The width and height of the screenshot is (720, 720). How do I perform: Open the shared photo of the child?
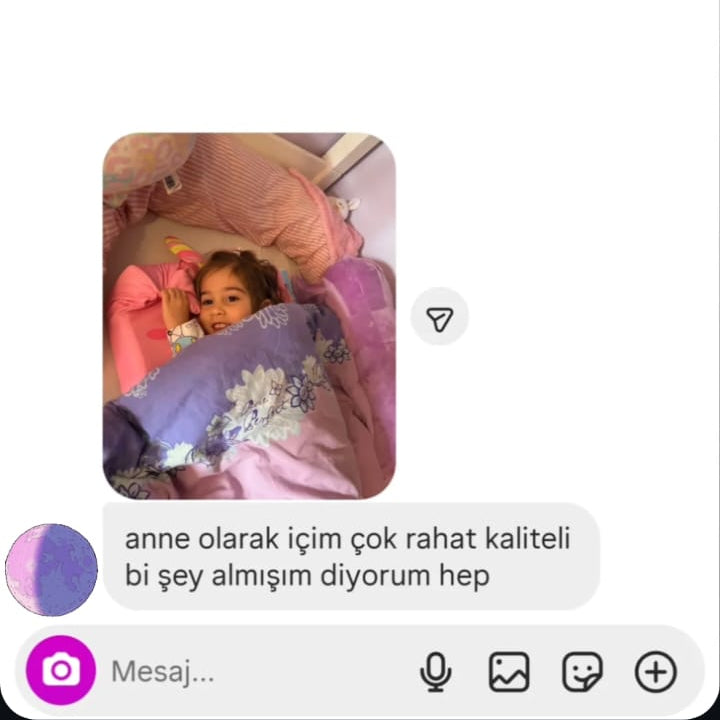249,316
